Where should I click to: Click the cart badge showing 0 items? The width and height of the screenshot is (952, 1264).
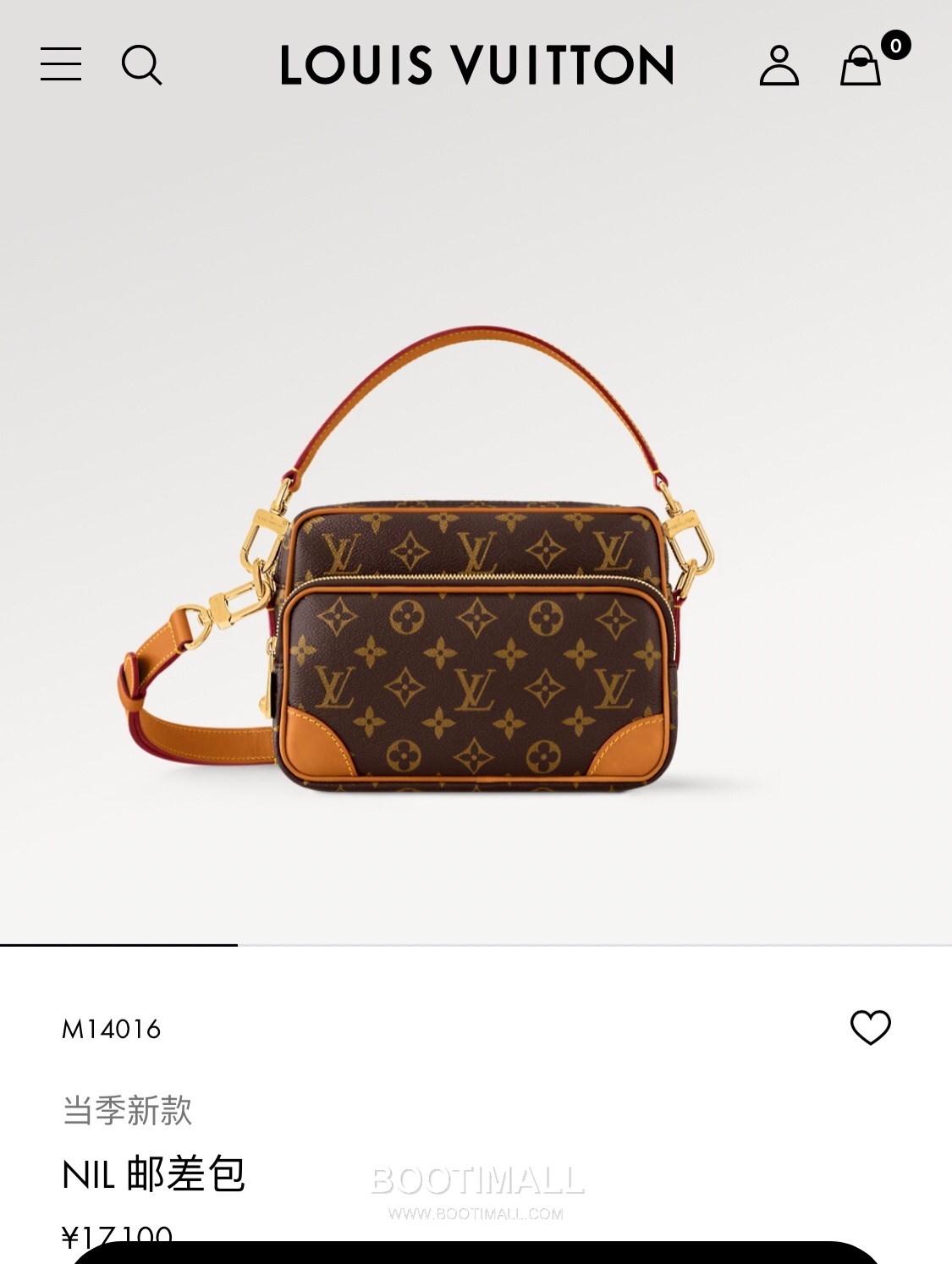pos(897,47)
